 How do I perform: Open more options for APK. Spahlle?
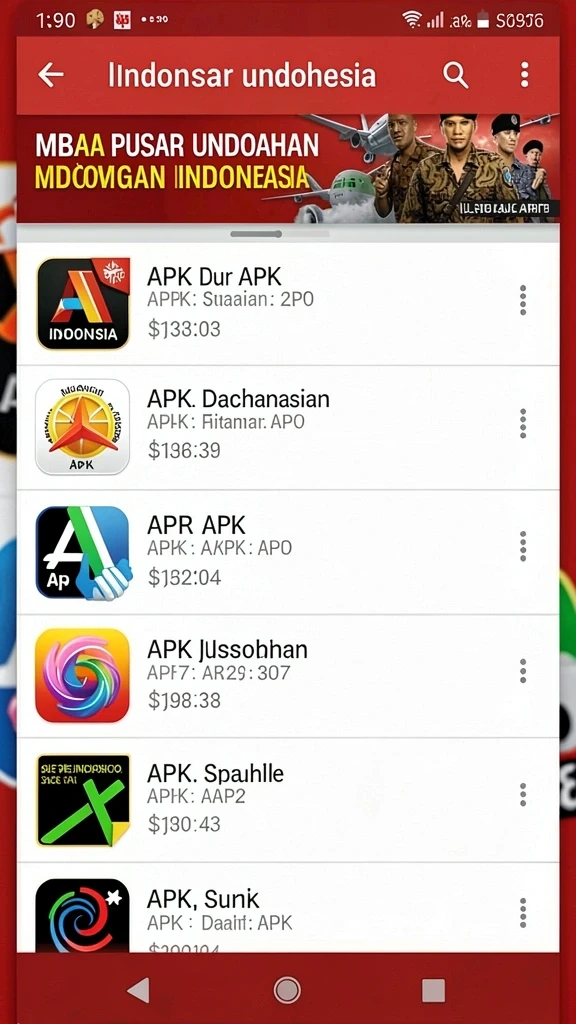[522, 795]
